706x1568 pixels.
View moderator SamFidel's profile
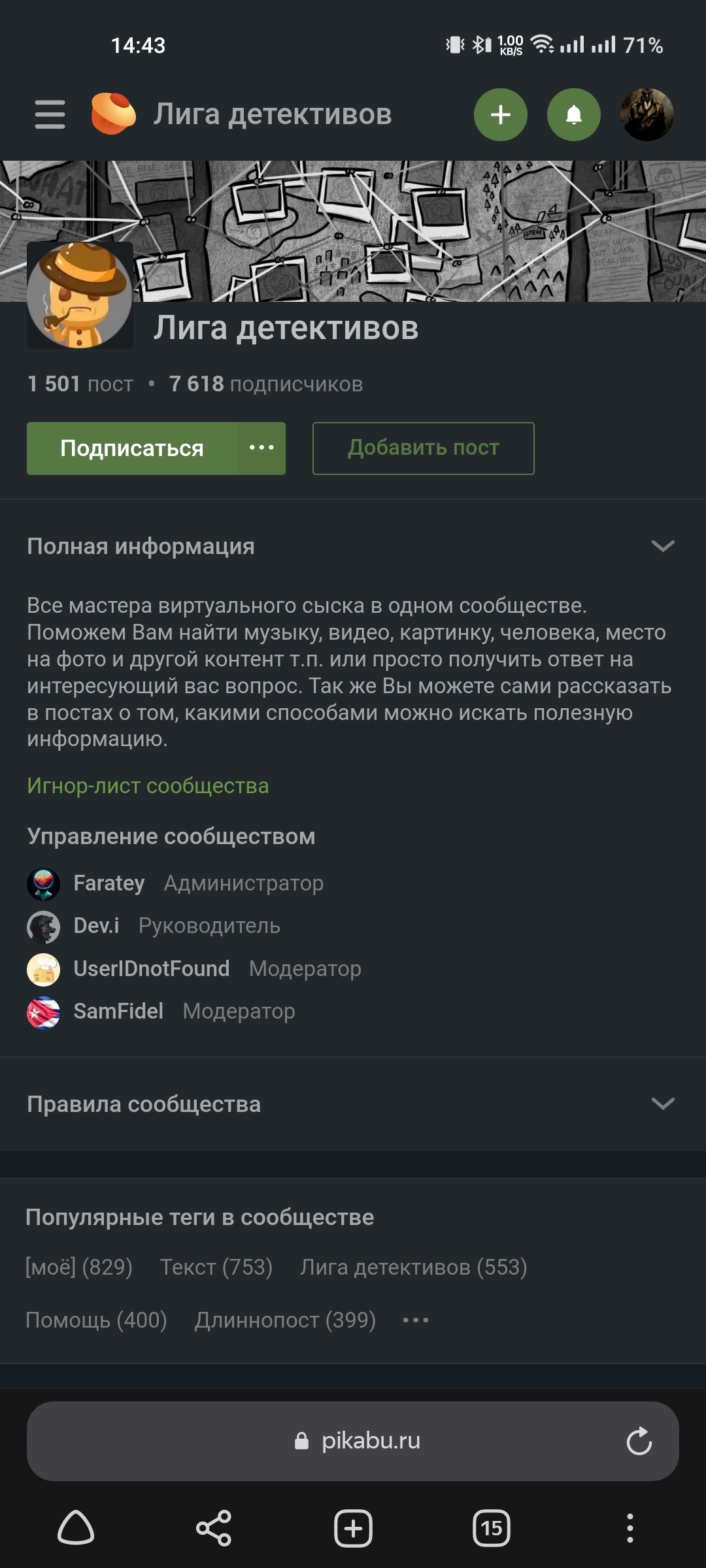click(x=118, y=1011)
